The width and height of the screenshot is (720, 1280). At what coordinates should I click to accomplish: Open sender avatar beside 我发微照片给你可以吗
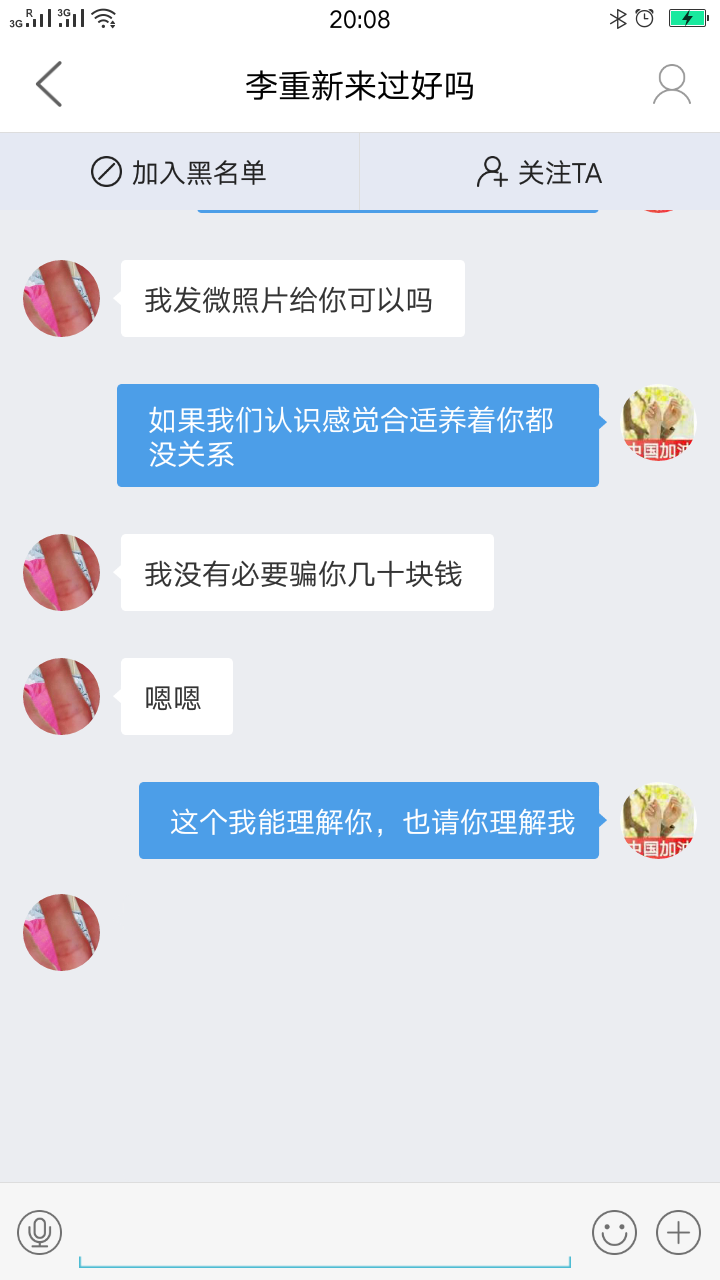(x=62, y=299)
